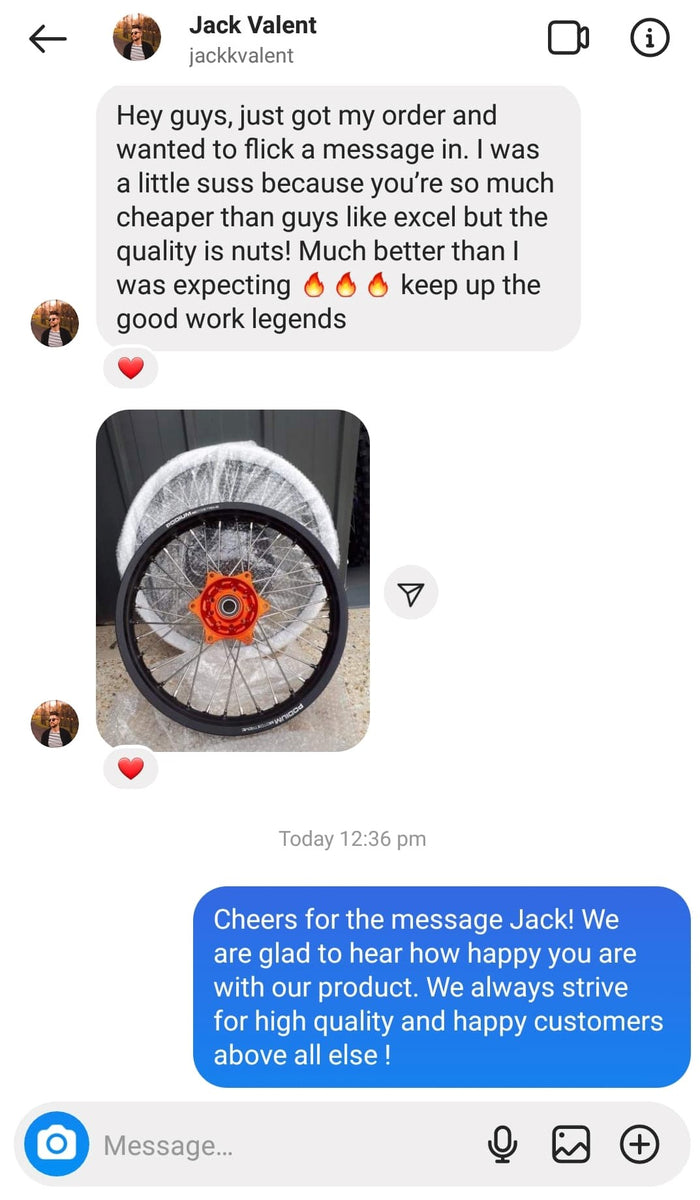Image resolution: width=700 pixels, height=1200 pixels.
Task: Focus the Message text field
Action: click(x=280, y=1145)
